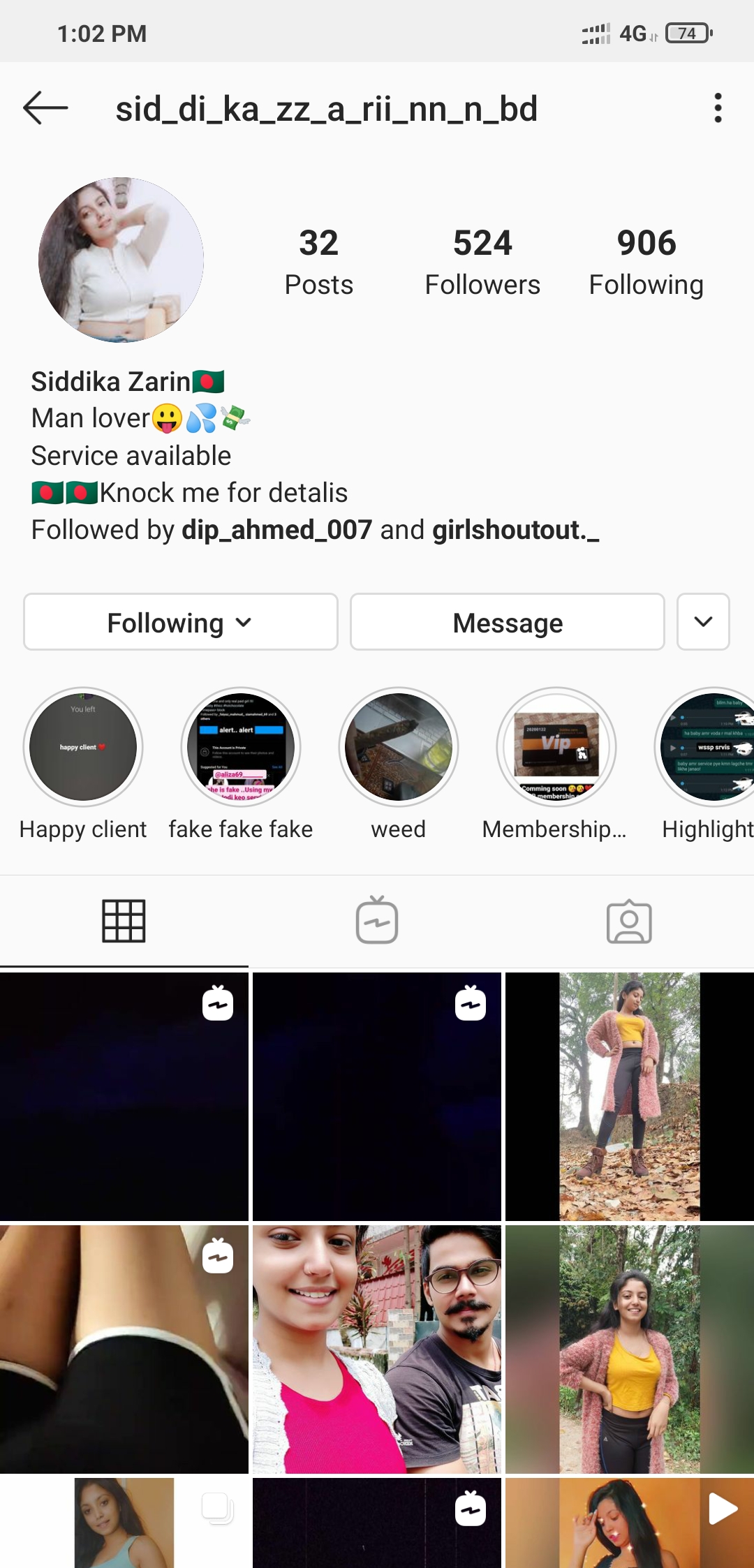This screenshot has height=1568, width=754.
Task: Open the couple selfie post
Action: (x=377, y=1349)
